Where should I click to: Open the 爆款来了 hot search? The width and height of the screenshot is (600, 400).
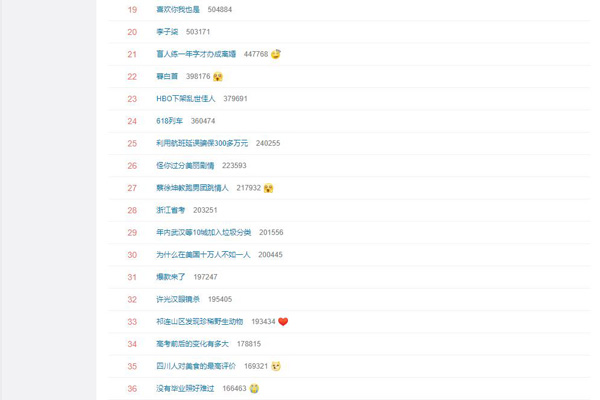point(171,277)
